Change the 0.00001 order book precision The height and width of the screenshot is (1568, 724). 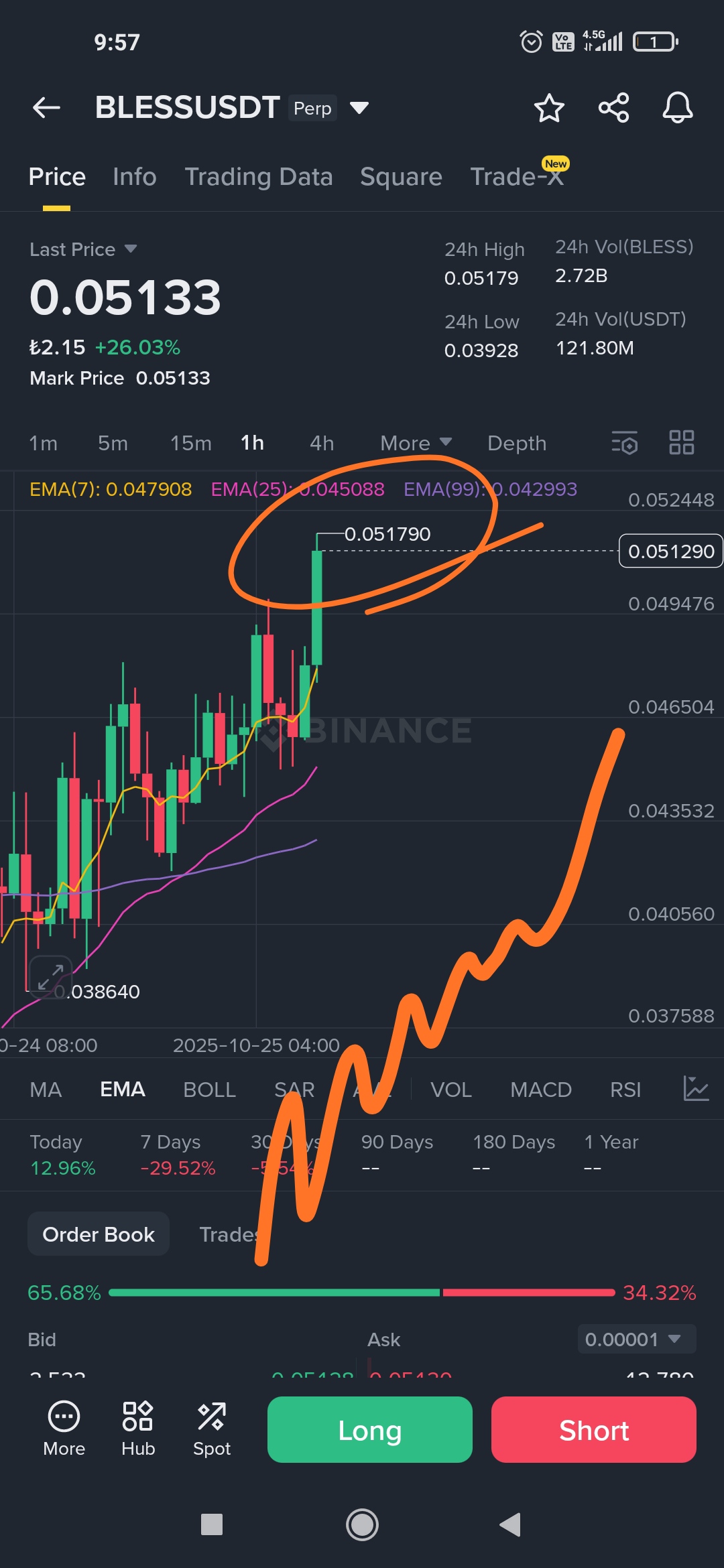point(636,1340)
